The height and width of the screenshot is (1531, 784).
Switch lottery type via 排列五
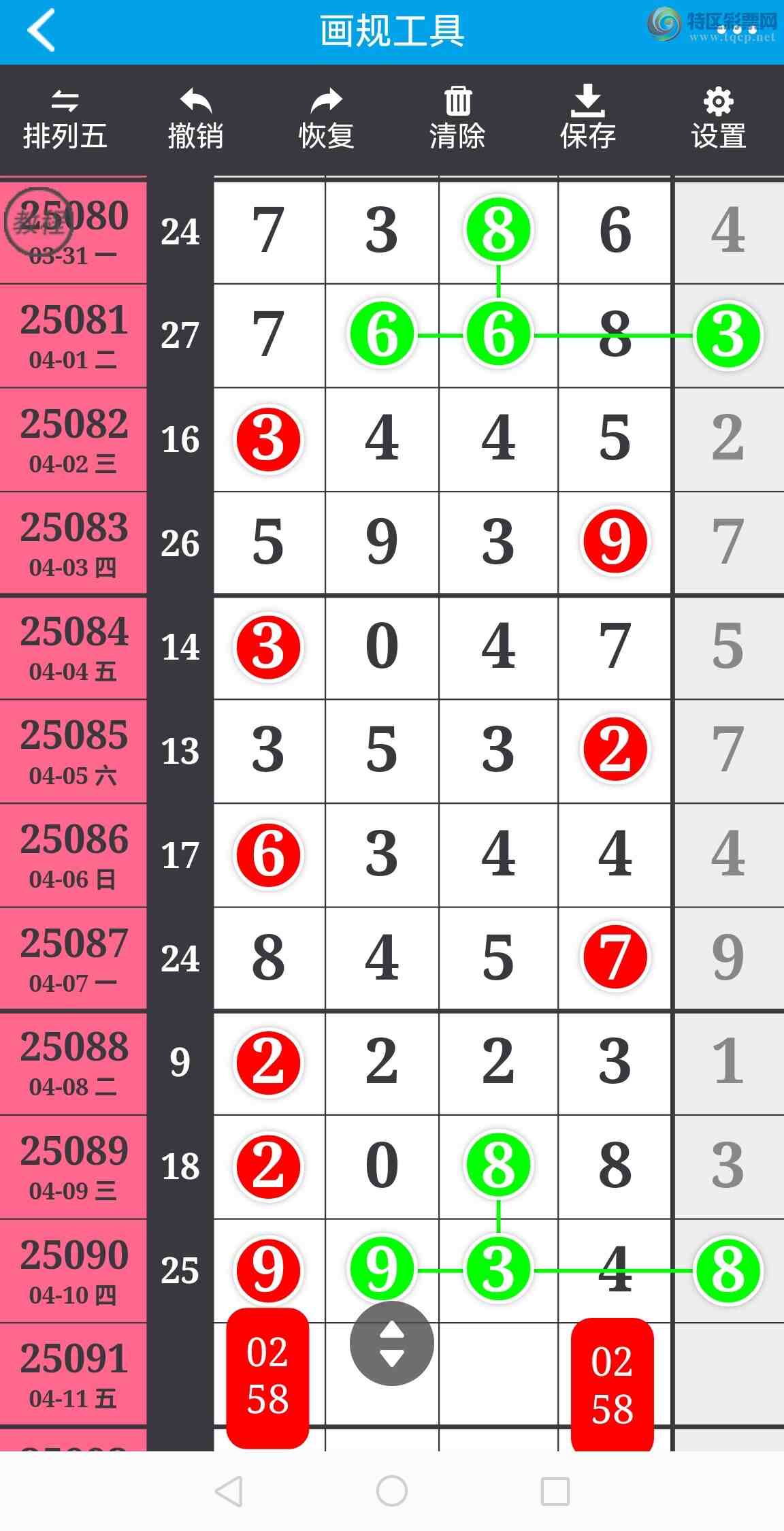click(65, 120)
